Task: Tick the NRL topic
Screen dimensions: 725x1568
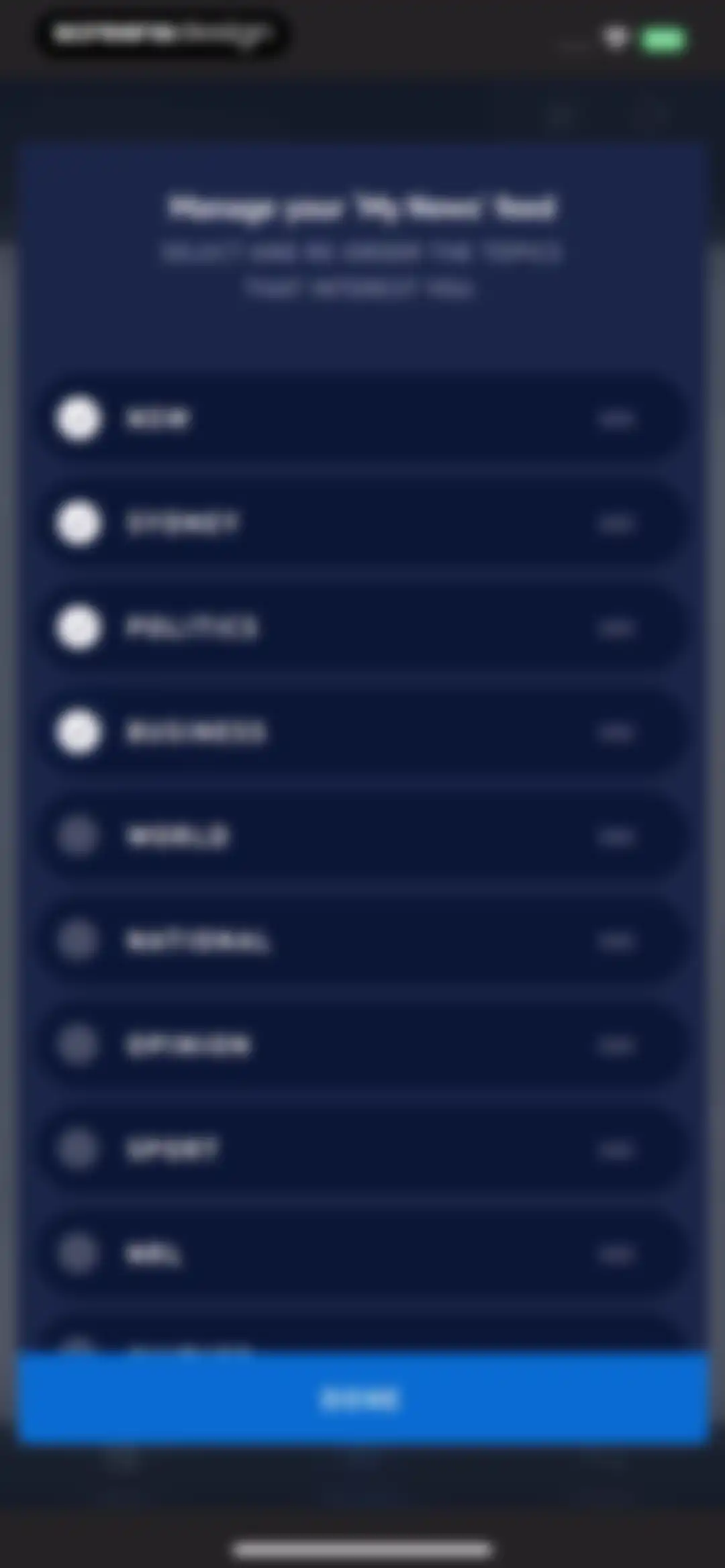Action: click(79, 1254)
